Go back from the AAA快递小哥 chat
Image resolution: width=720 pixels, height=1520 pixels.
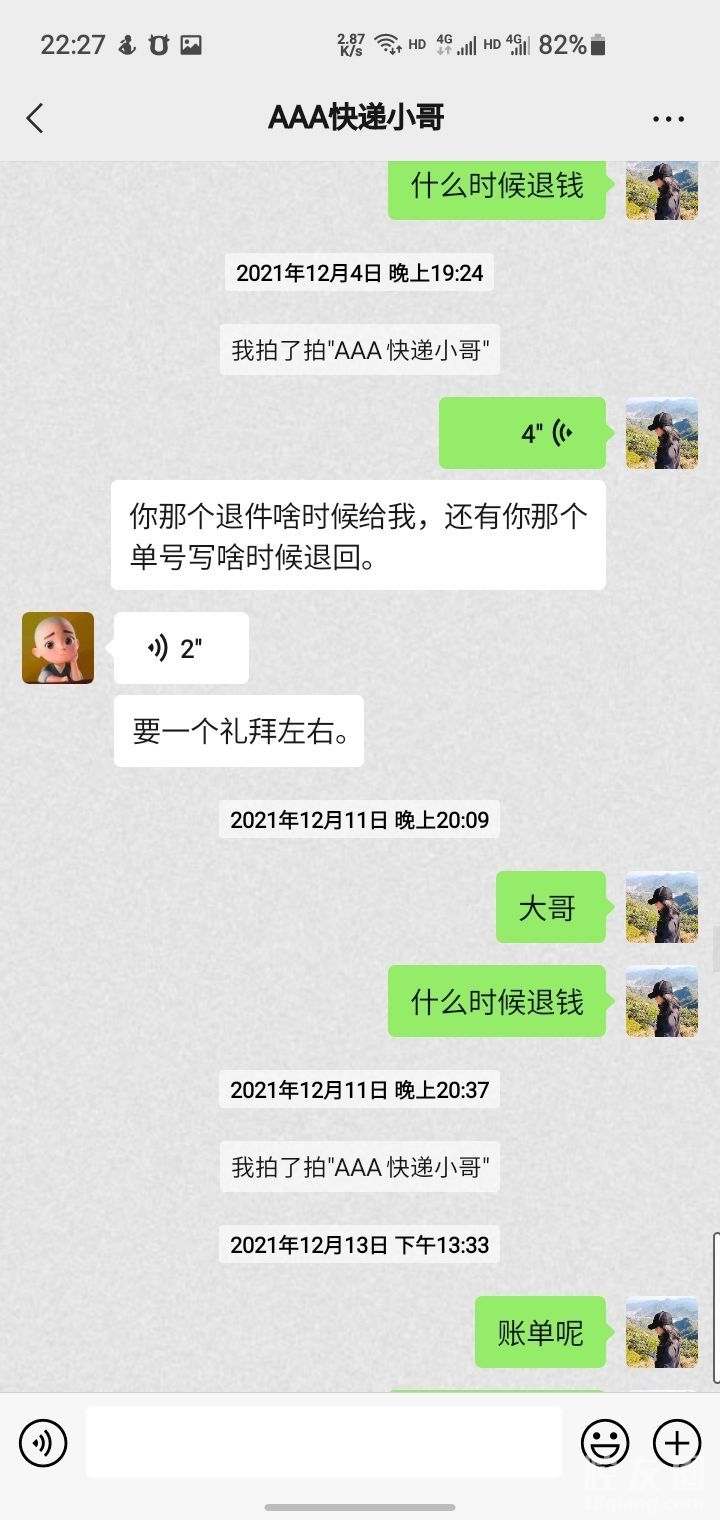[35, 118]
